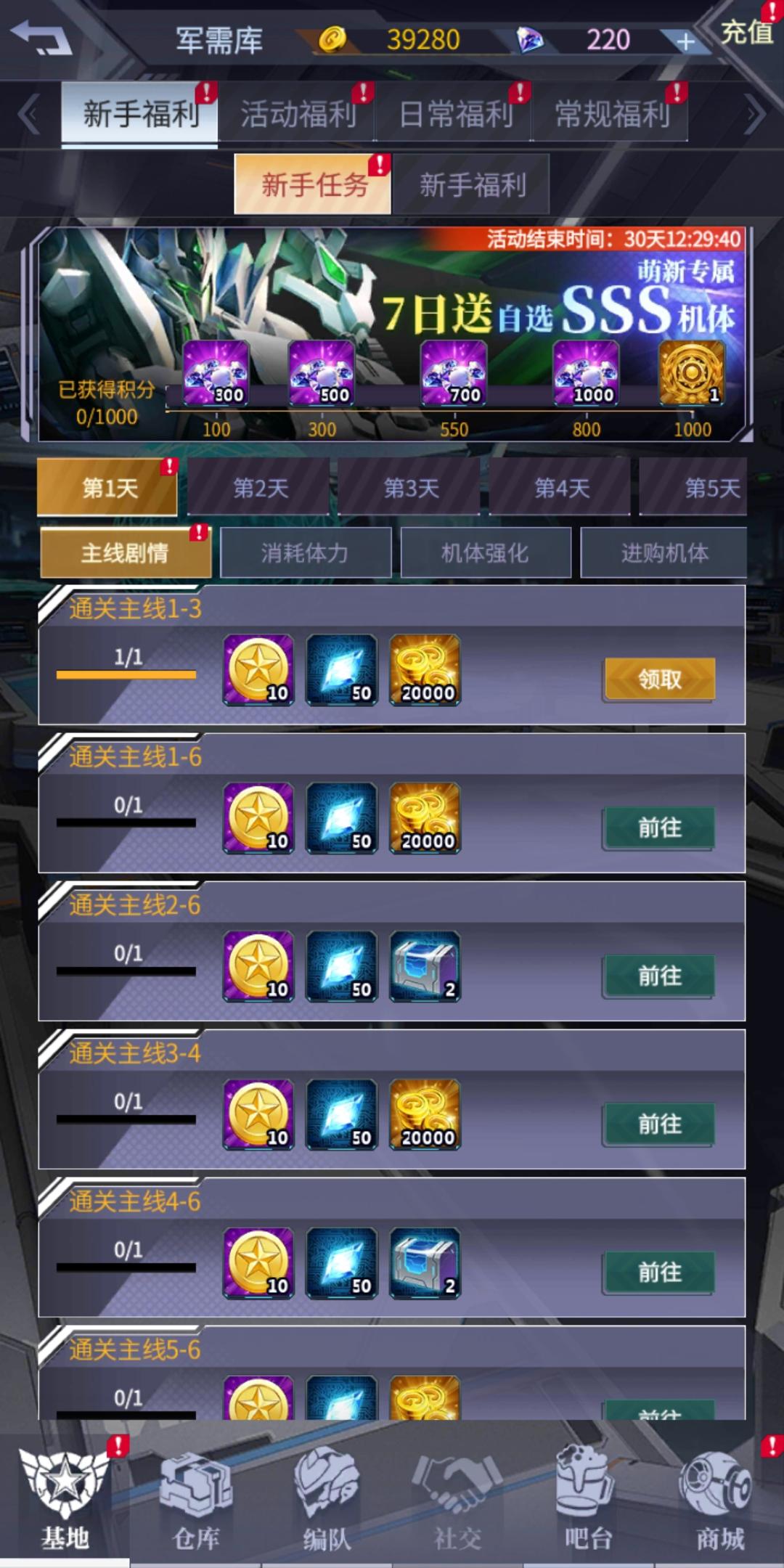This screenshot has height=1568, width=784.
Task: Open the 充值 recharge button
Action: [747, 32]
